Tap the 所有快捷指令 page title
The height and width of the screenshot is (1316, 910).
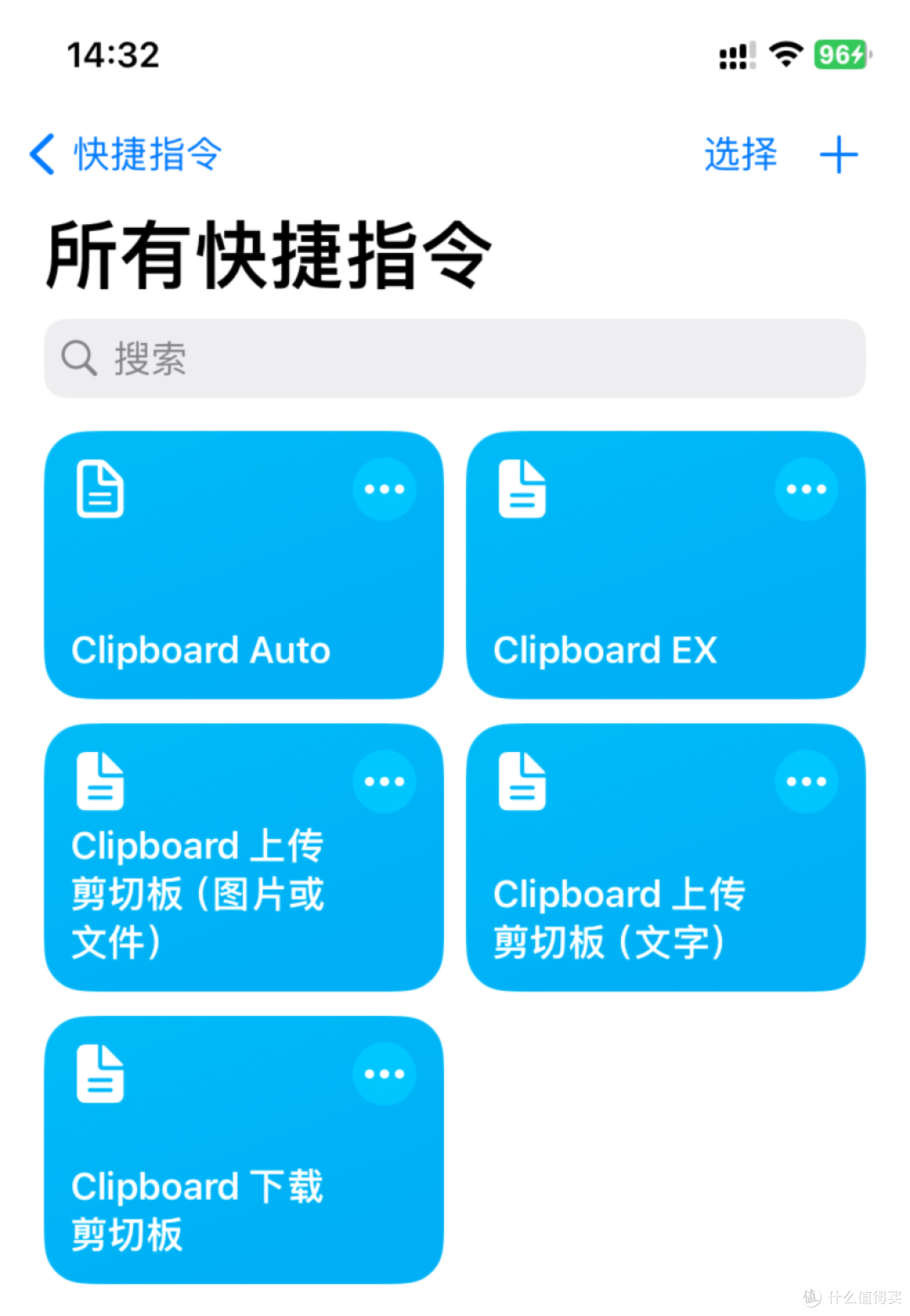click(x=270, y=253)
